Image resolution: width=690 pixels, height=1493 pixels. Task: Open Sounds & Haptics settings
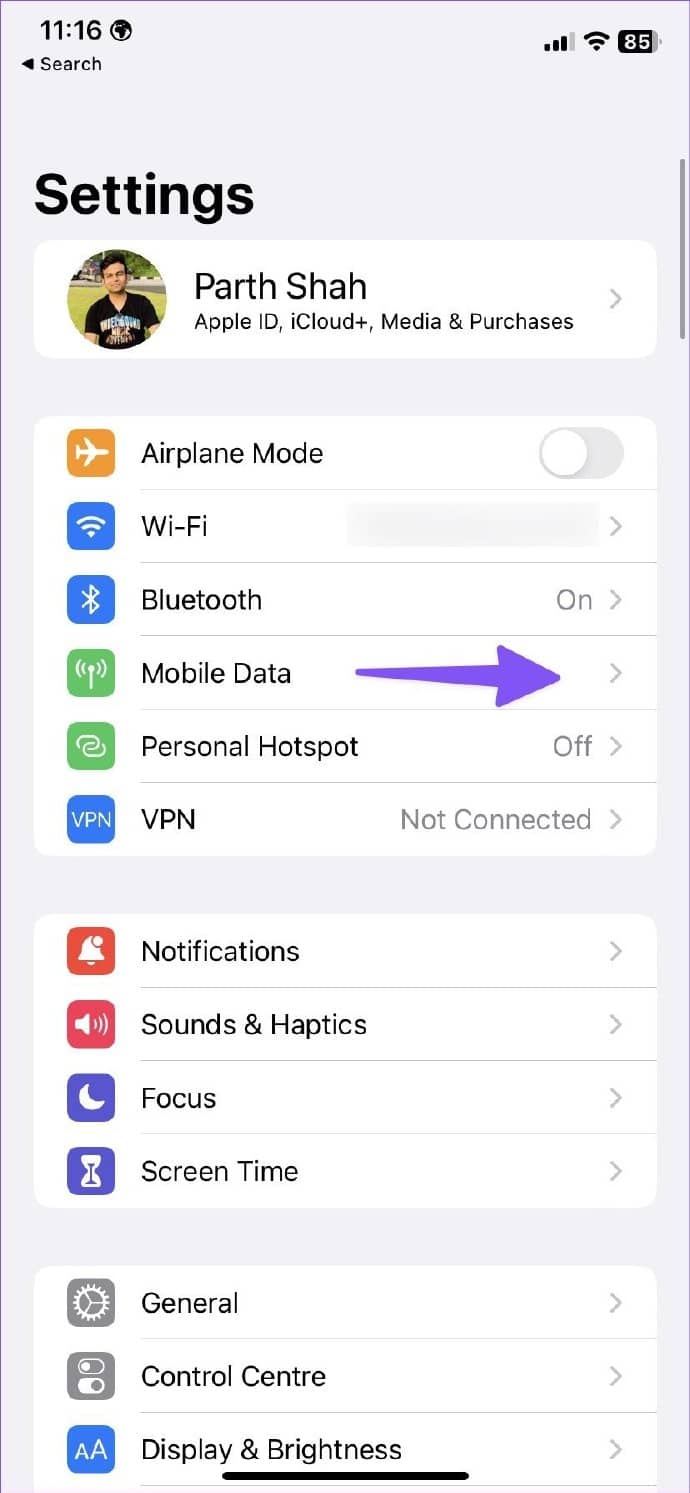click(345, 1024)
